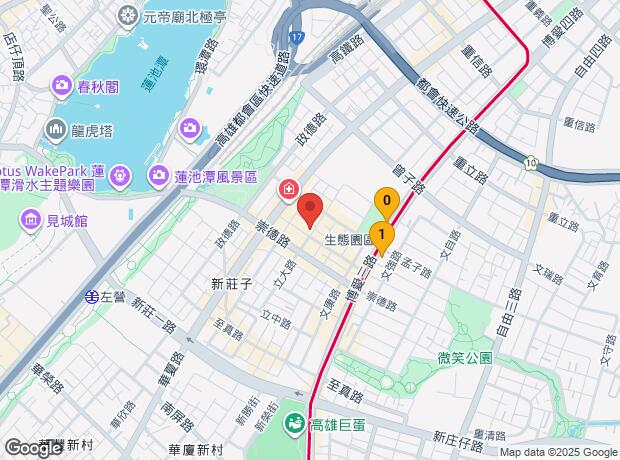This screenshot has width=620, height=460.
Task: Open the 見城館 museum marker
Action: 29,219
